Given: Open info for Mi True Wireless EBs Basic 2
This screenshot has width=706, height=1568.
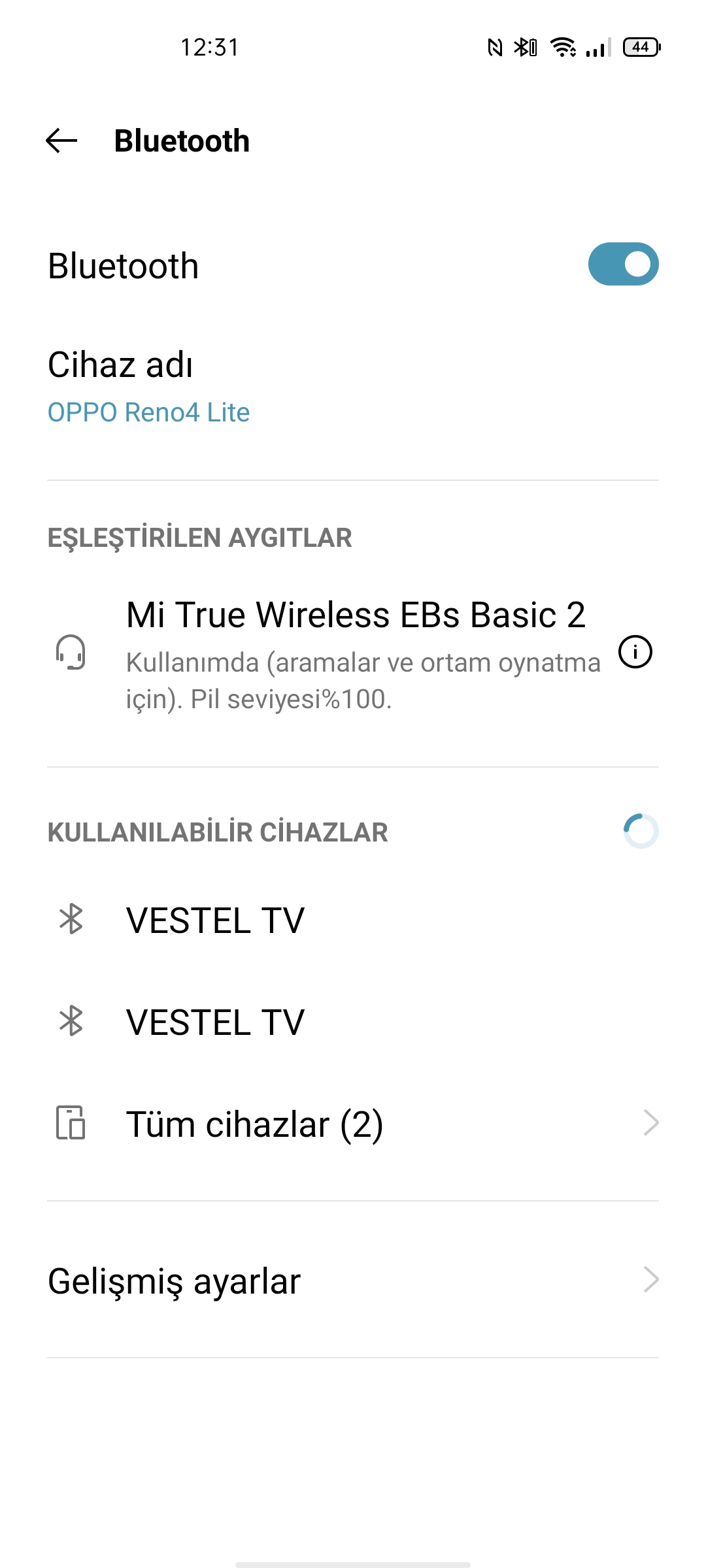Looking at the screenshot, I should click(x=635, y=652).
